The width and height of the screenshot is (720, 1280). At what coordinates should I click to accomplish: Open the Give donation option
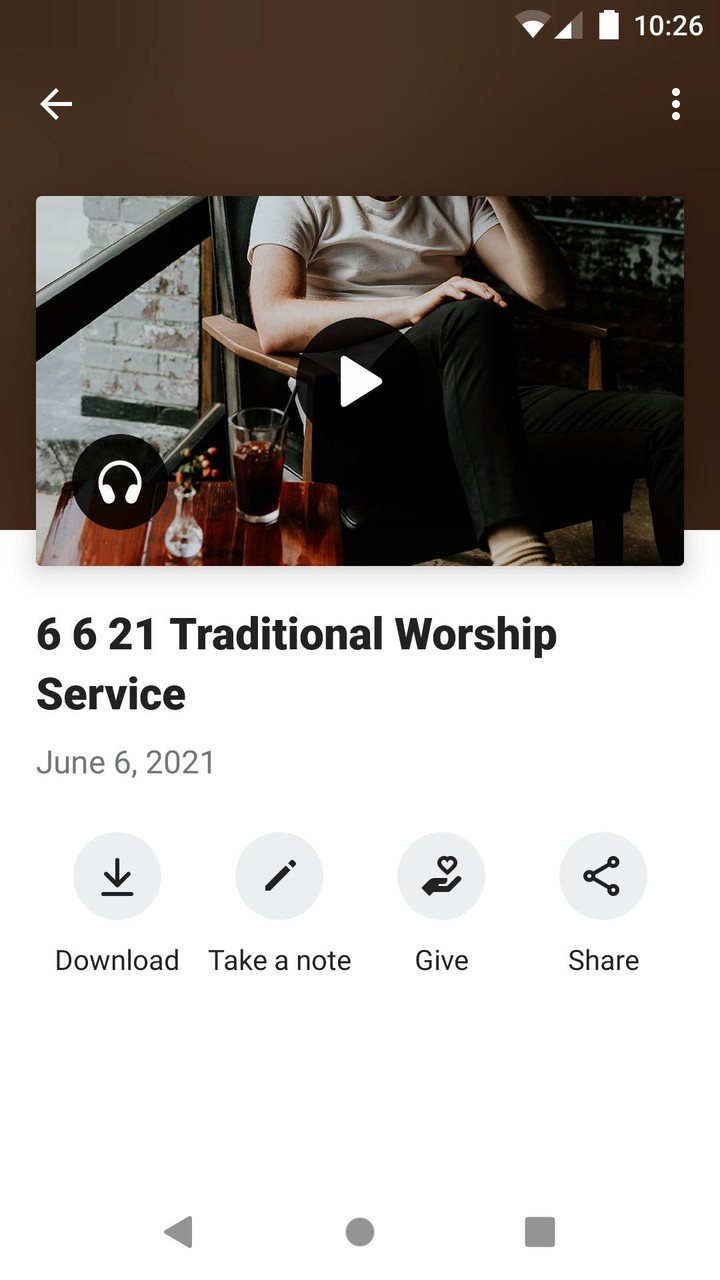(x=441, y=876)
